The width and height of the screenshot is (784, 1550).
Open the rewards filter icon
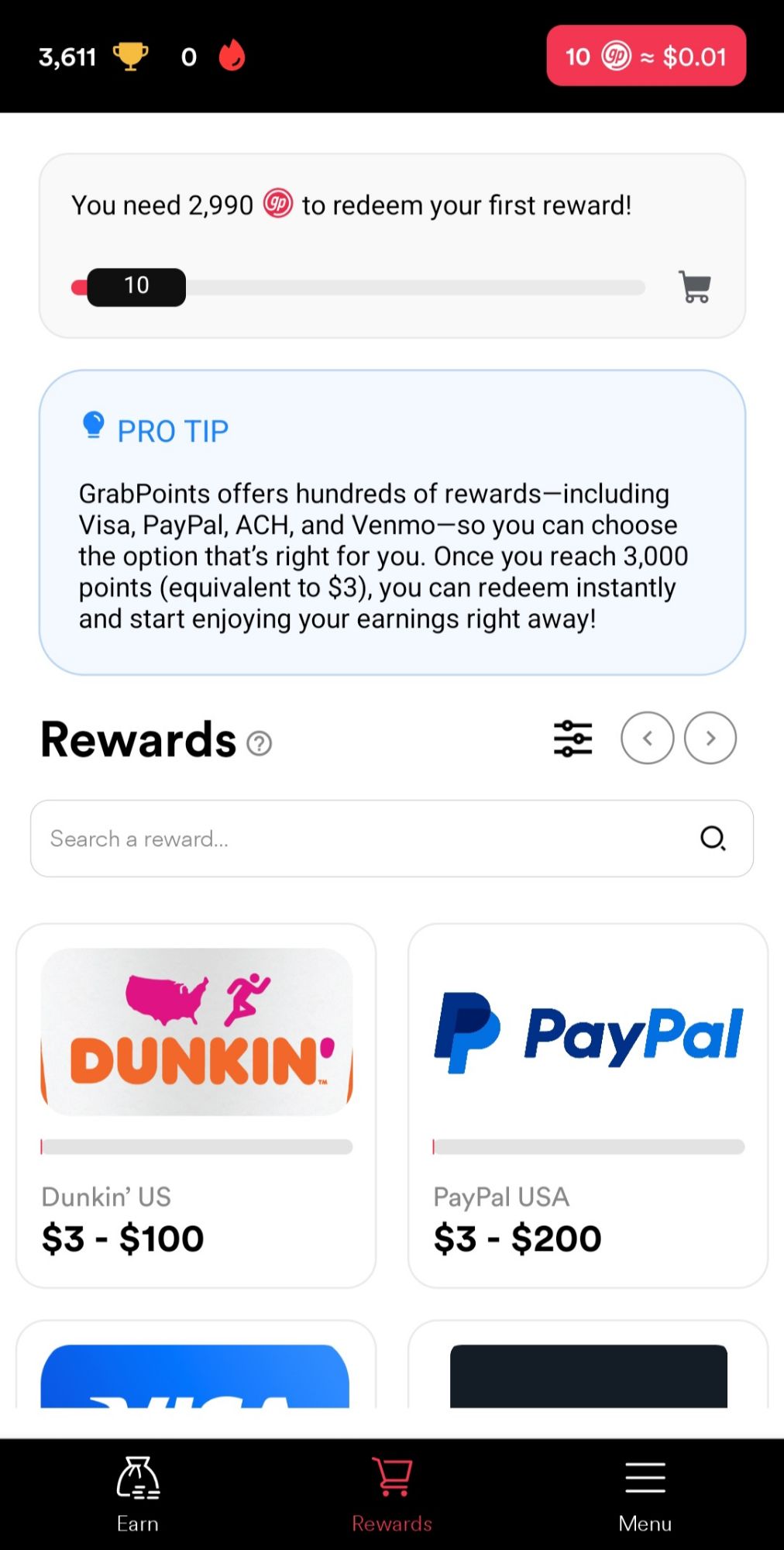click(x=572, y=738)
